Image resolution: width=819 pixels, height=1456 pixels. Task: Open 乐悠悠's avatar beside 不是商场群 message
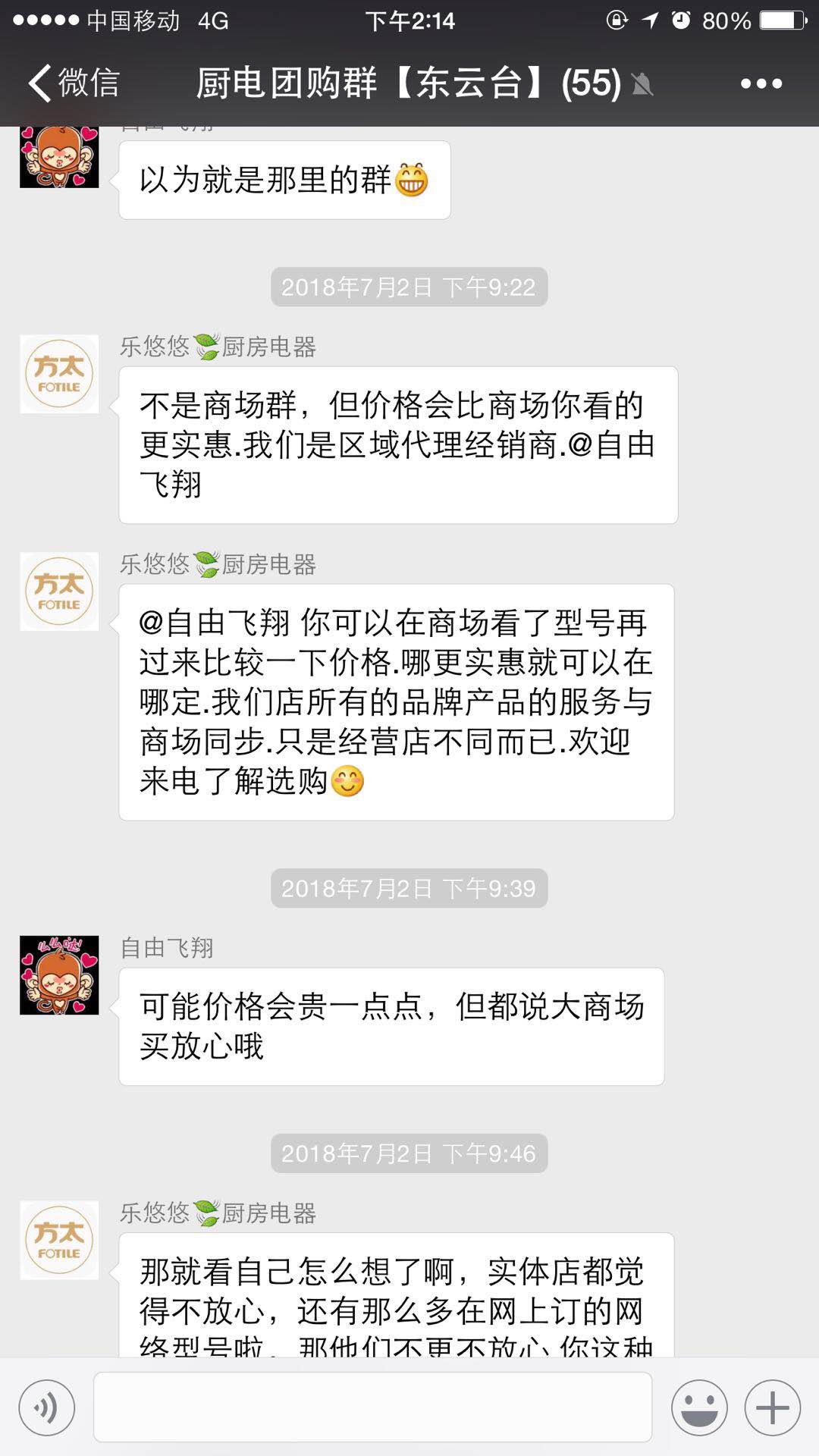tap(59, 374)
